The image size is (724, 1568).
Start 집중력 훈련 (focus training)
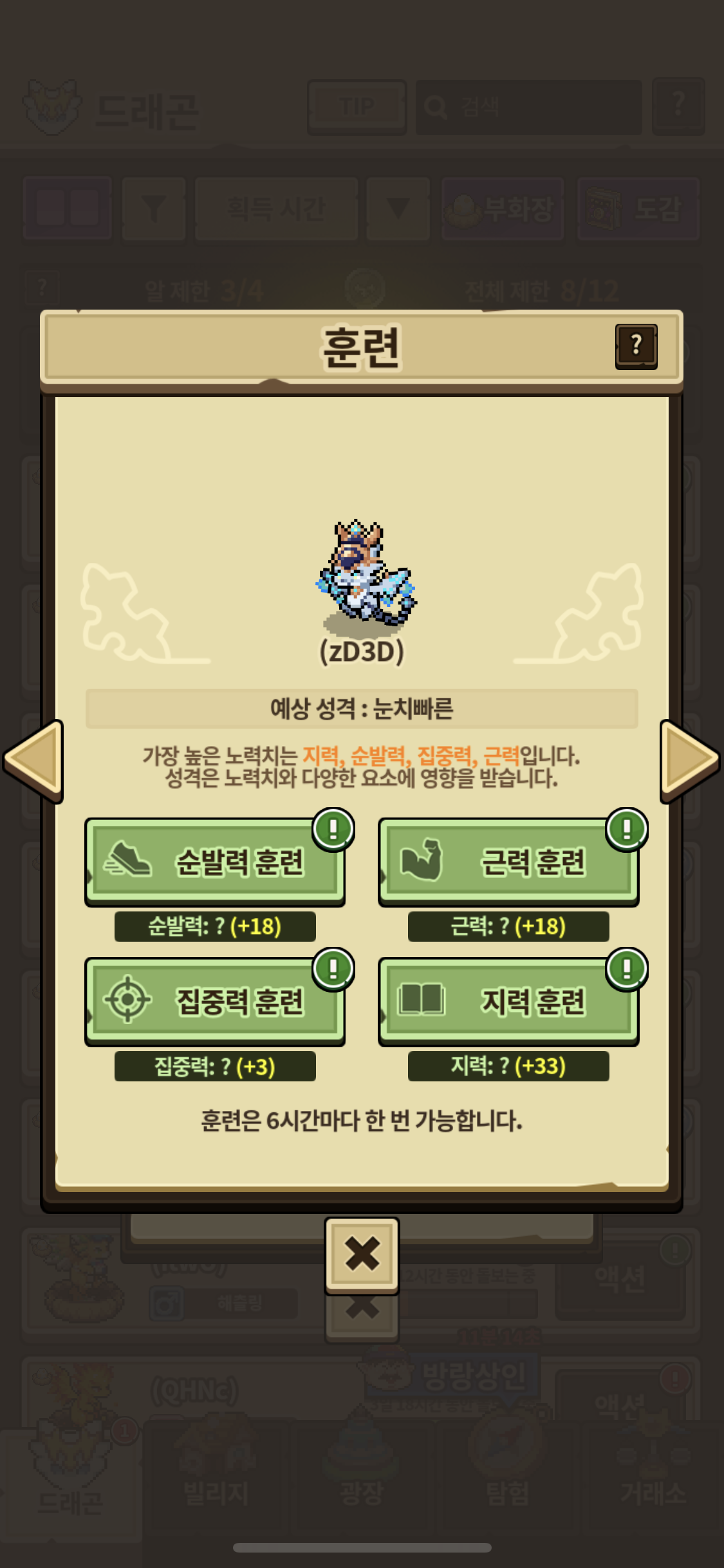[215, 1001]
